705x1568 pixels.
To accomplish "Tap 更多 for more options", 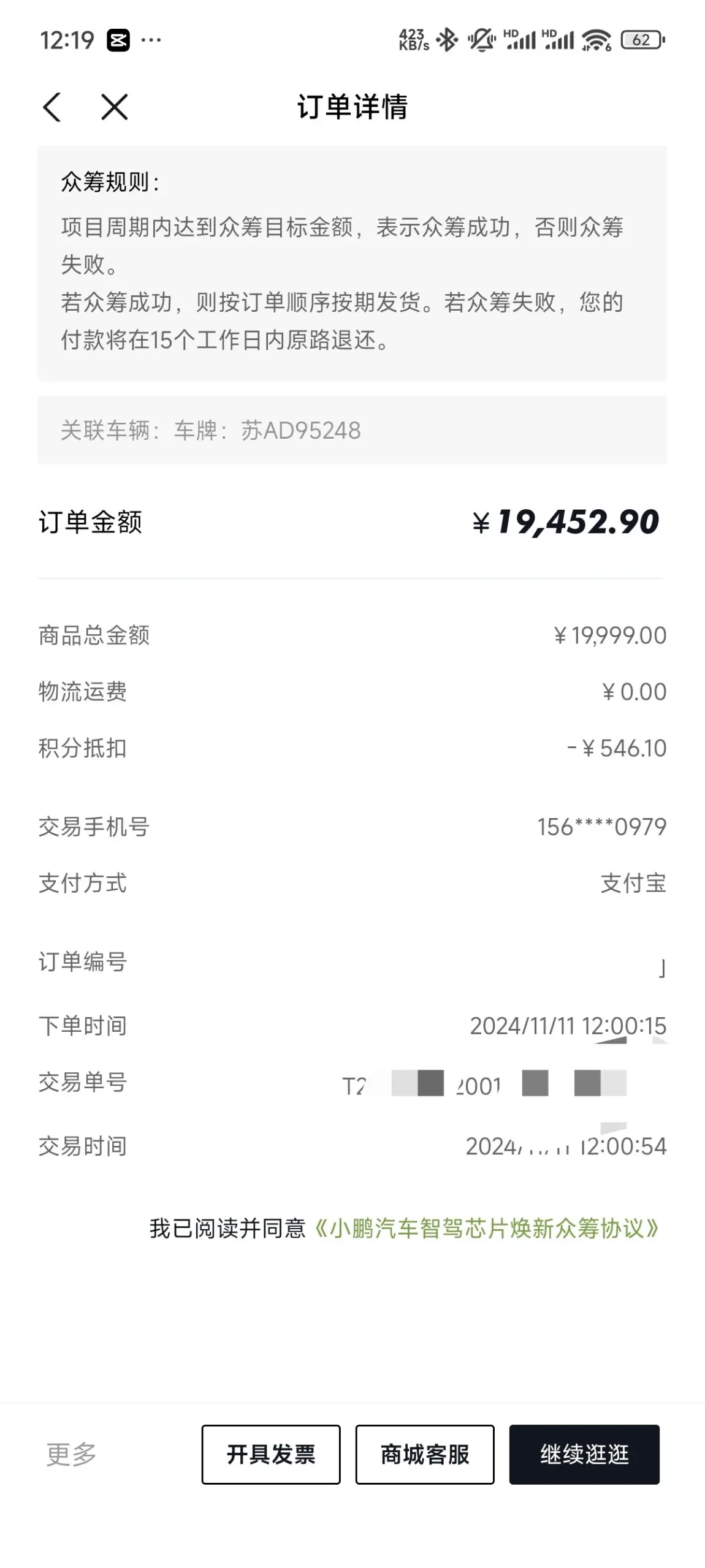I will (x=72, y=1454).
